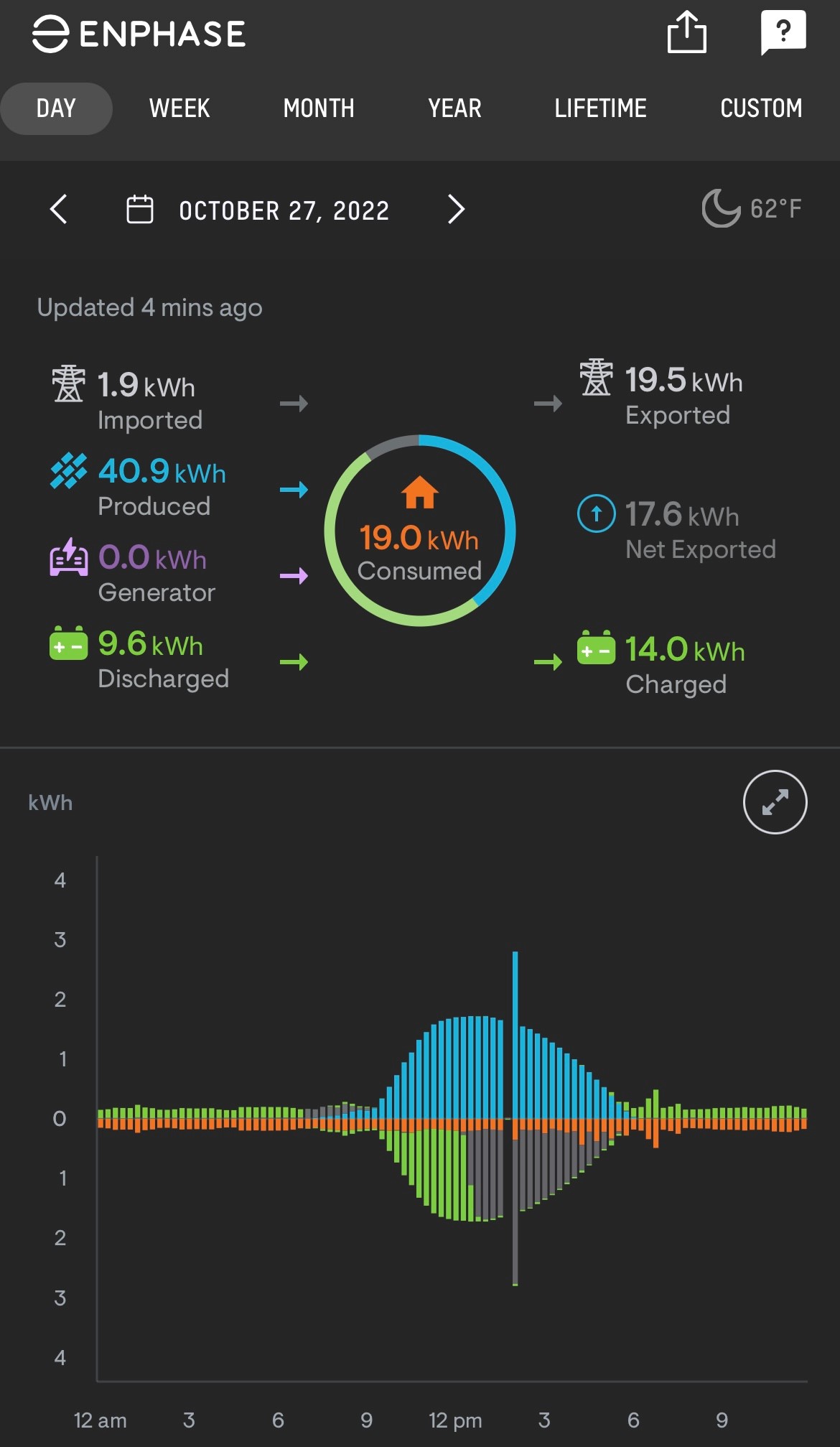Go to the previous day
Image resolution: width=840 pixels, height=1447 pixels.
59,210
